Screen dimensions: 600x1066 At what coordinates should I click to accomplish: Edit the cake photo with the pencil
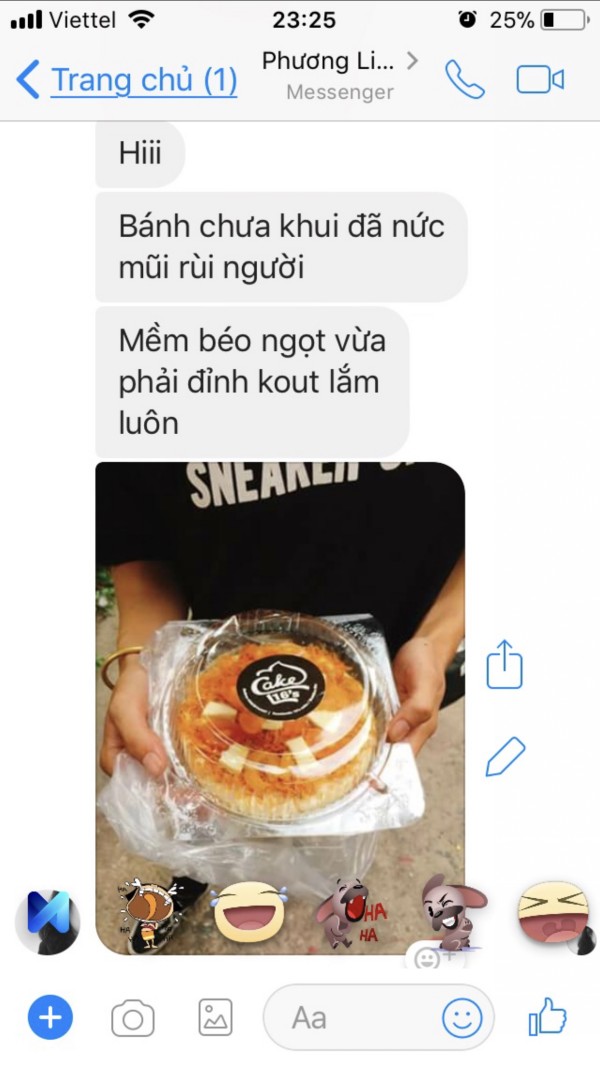[x=505, y=757]
